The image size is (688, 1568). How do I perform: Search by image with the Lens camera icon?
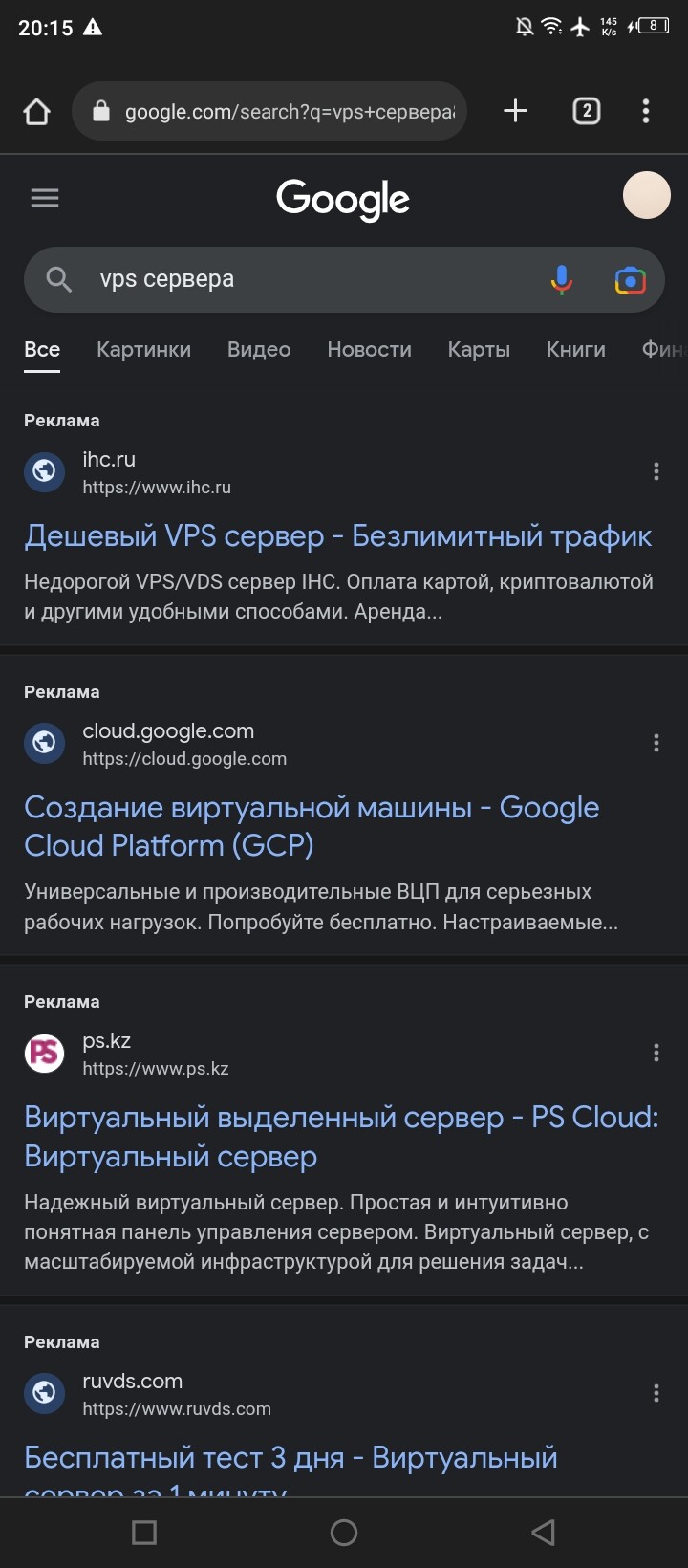(630, 280)
